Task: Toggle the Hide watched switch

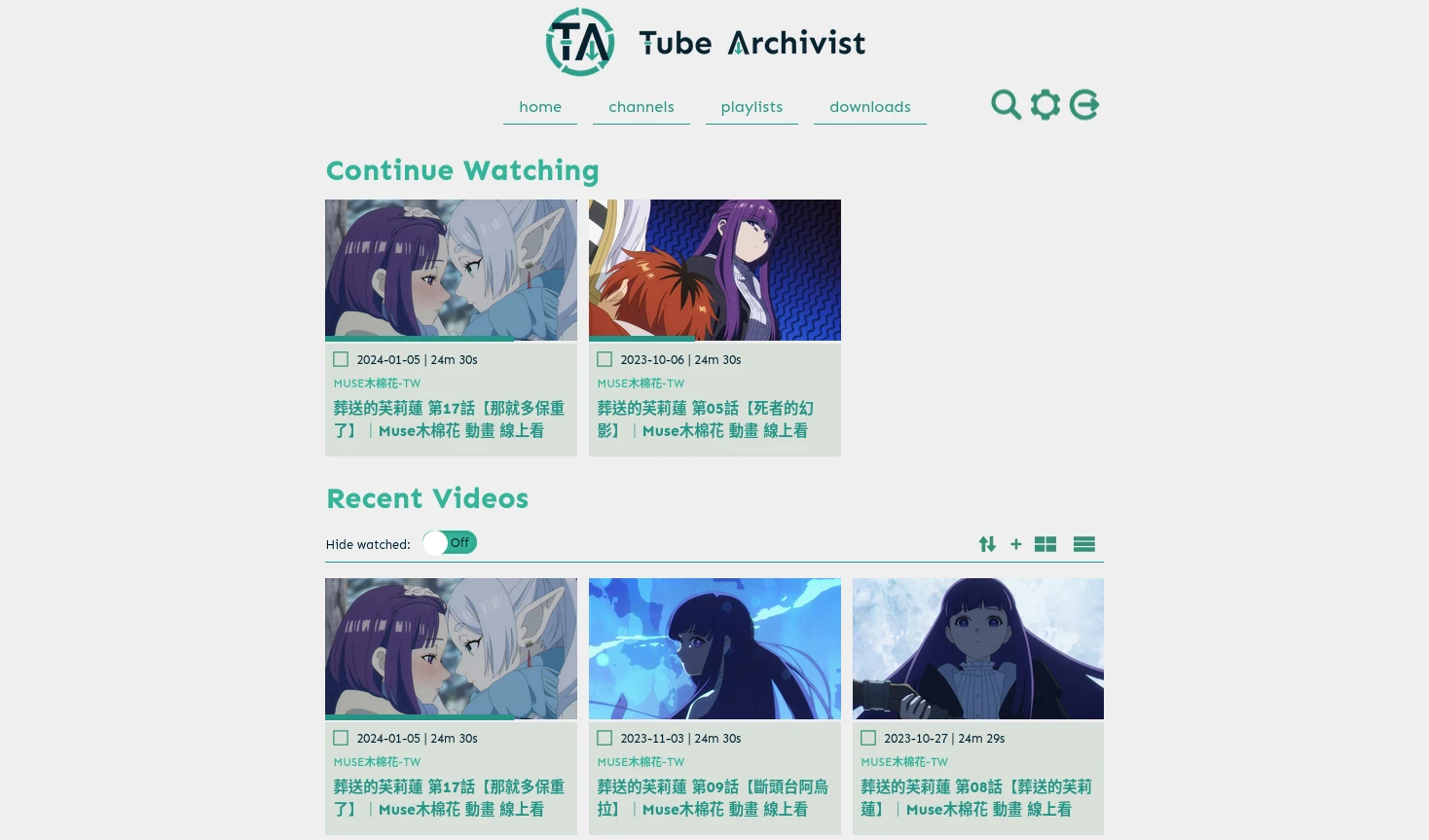Action: point(450,543)
